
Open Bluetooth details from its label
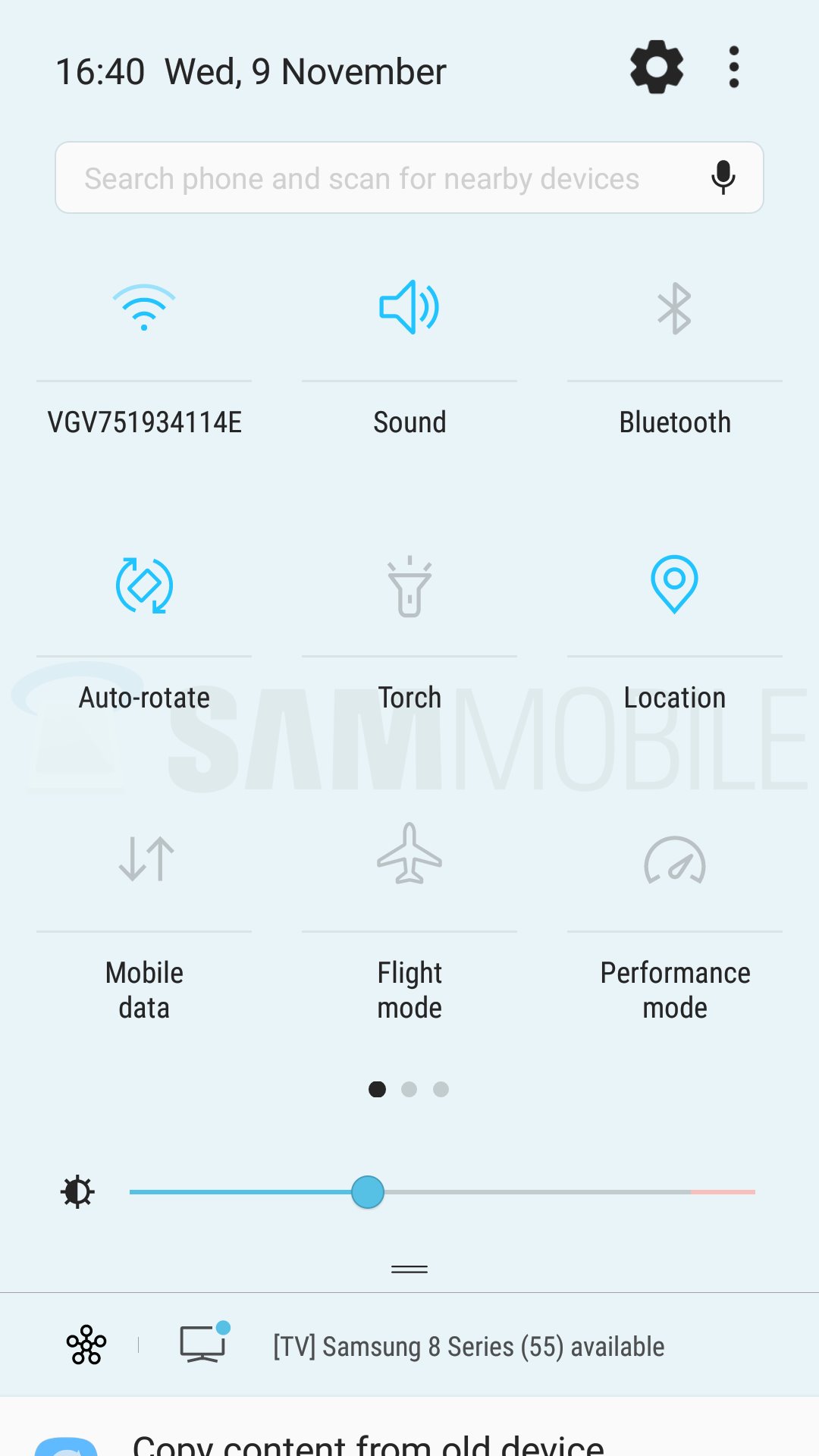coord(674,422)
